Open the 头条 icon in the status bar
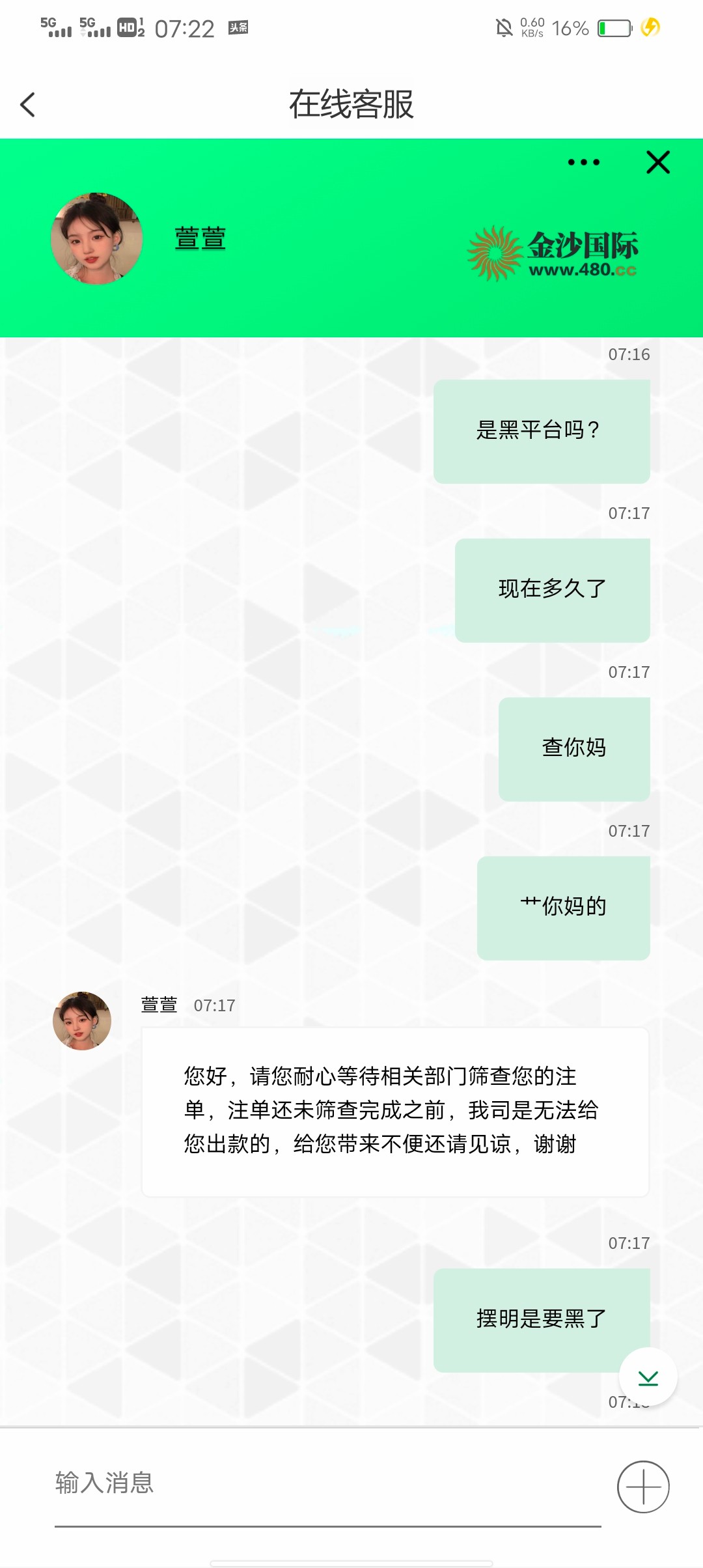Screen dimensions: 703x1568 237,28
